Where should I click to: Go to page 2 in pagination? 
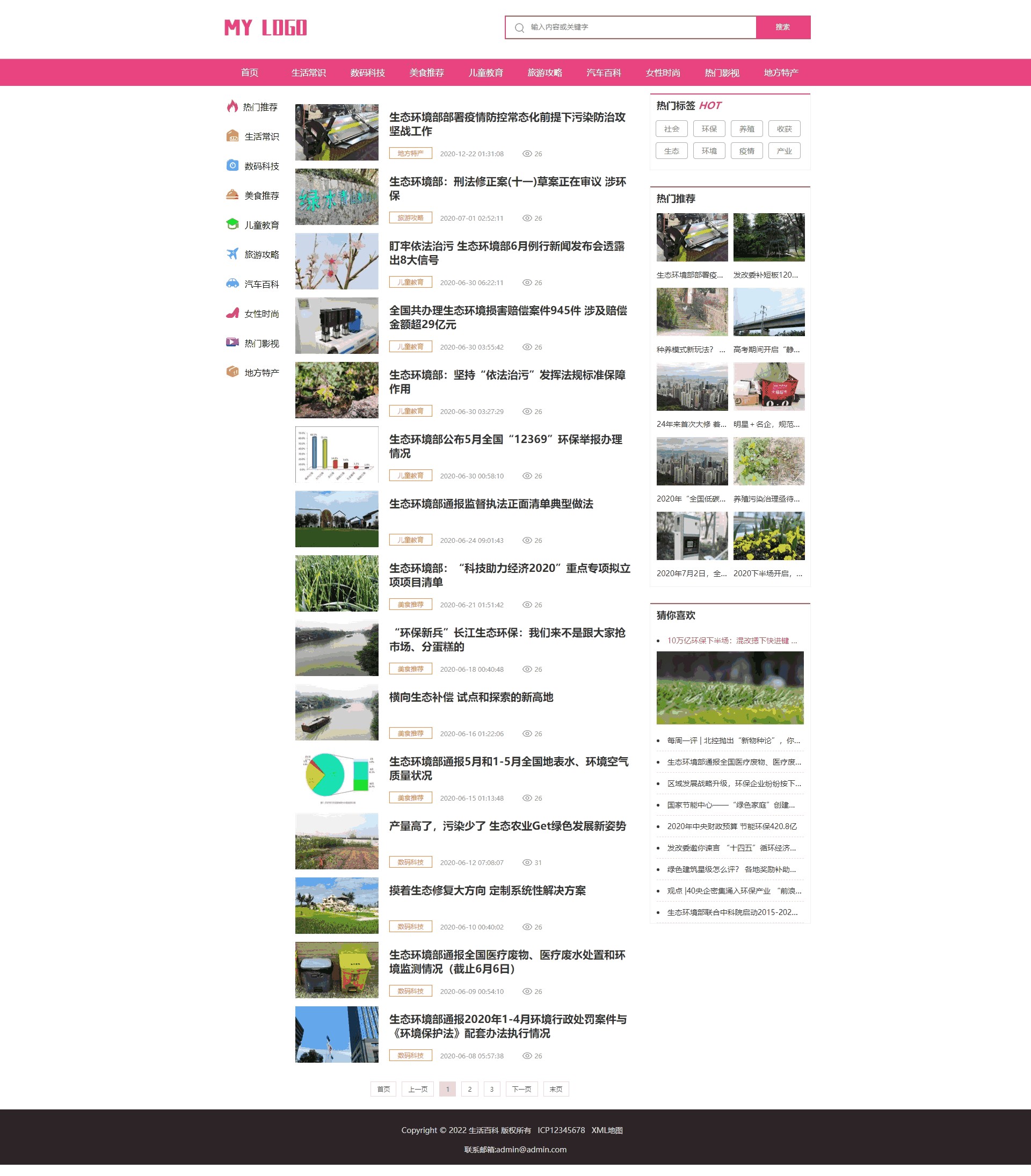click(469, 1088)
